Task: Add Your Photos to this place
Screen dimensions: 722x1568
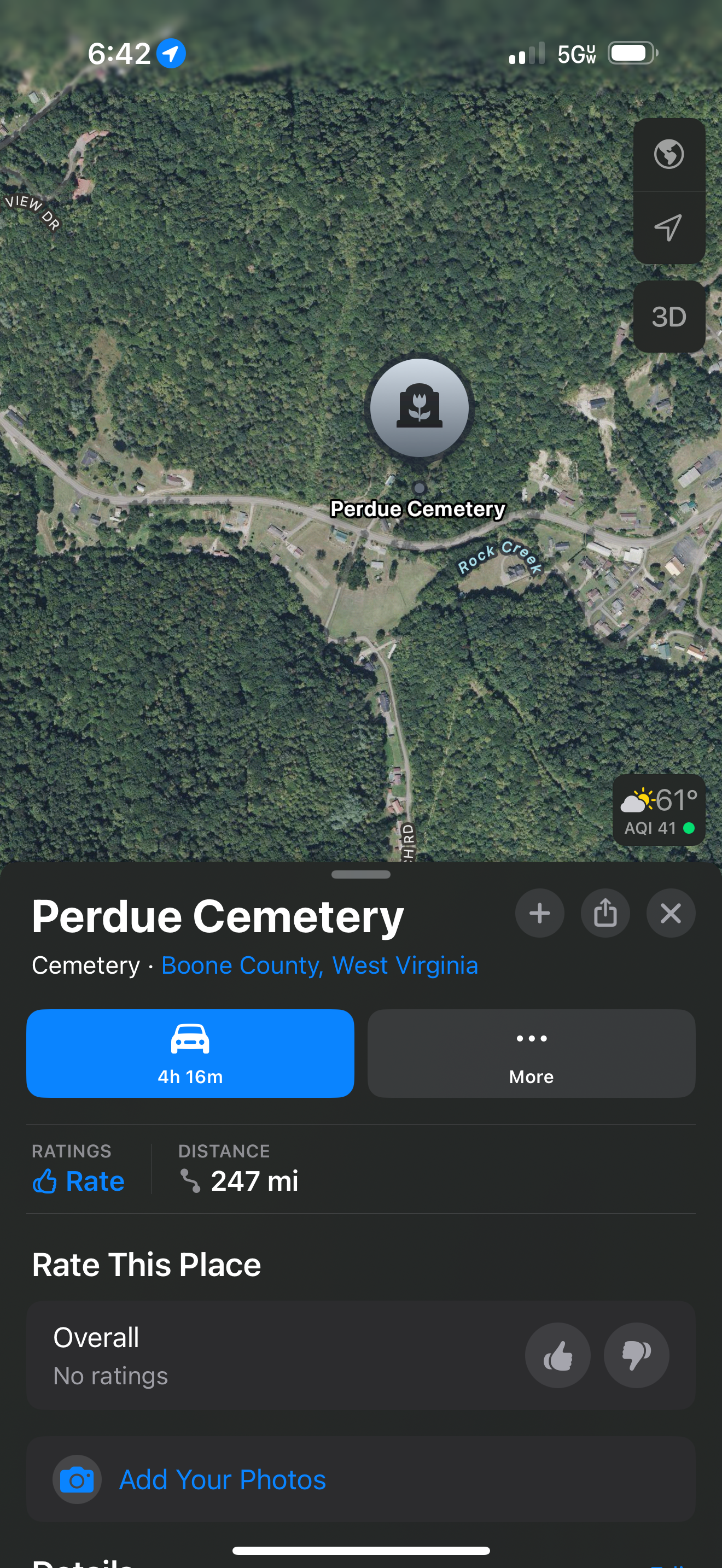Action: [x=222, y=1479]
